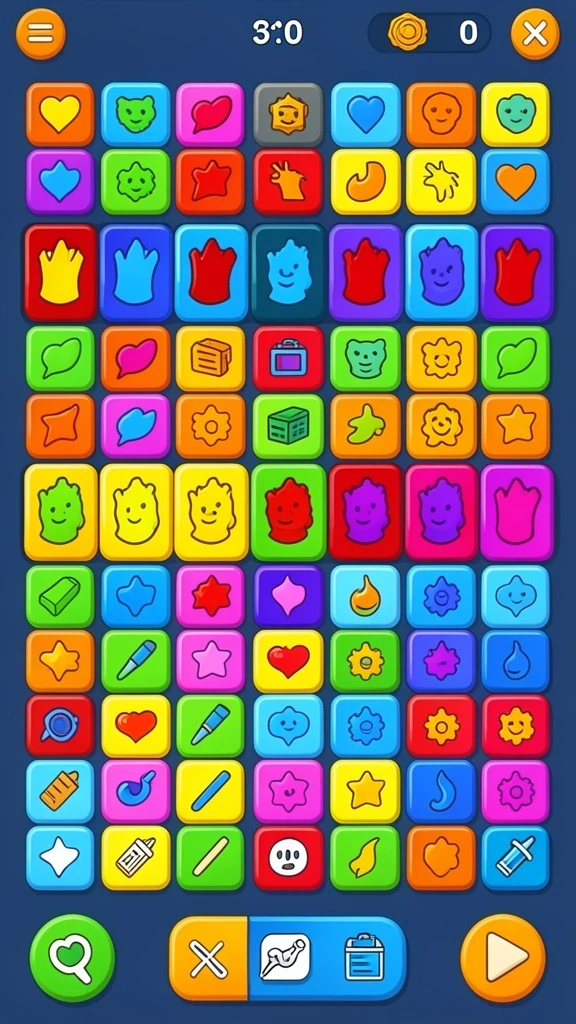
Task: Select the large green tile with red face
Action: (289, 512)
